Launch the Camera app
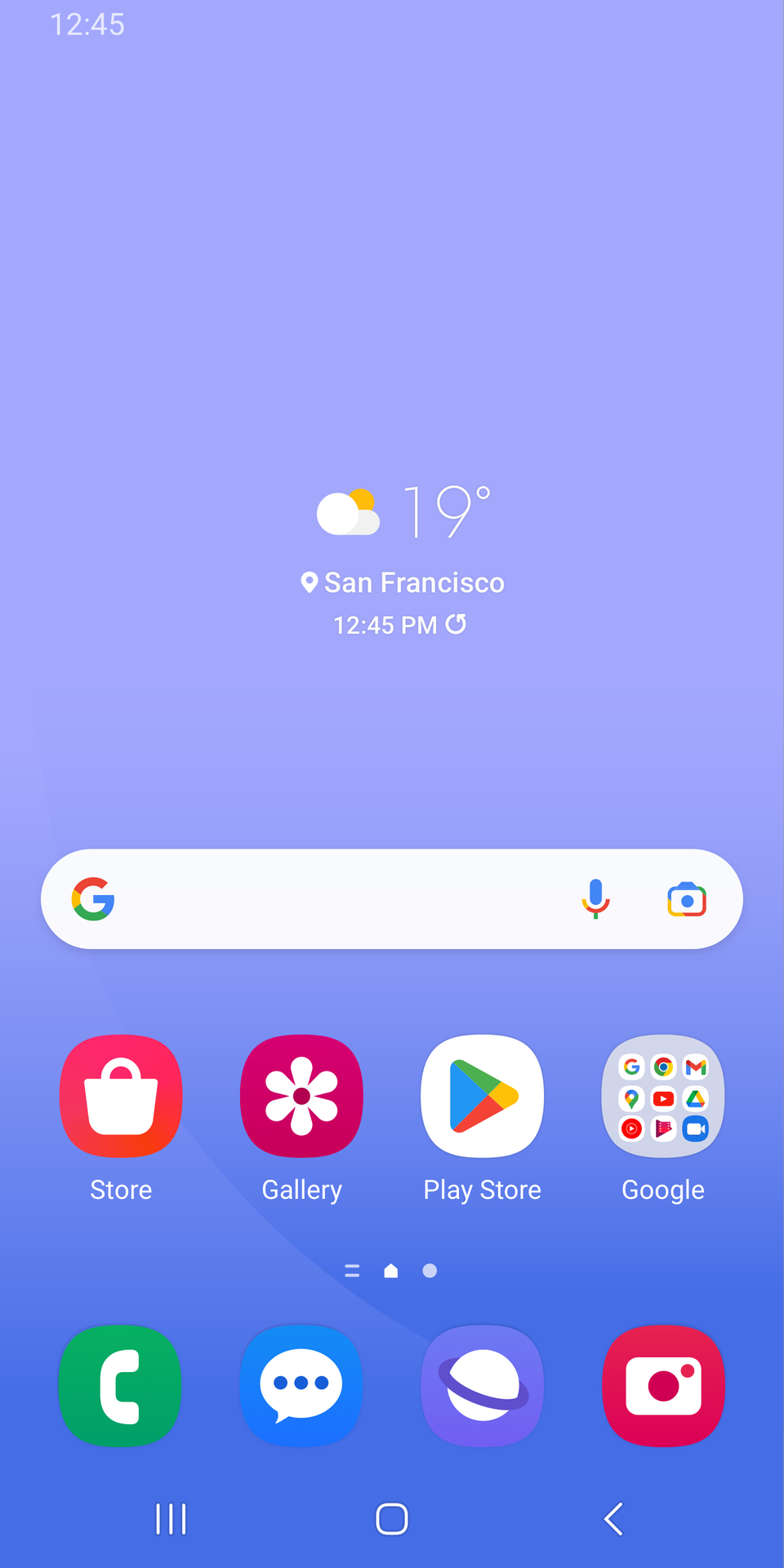The width and height of the screenshot is (784, 1568). tap(663, 1386)
